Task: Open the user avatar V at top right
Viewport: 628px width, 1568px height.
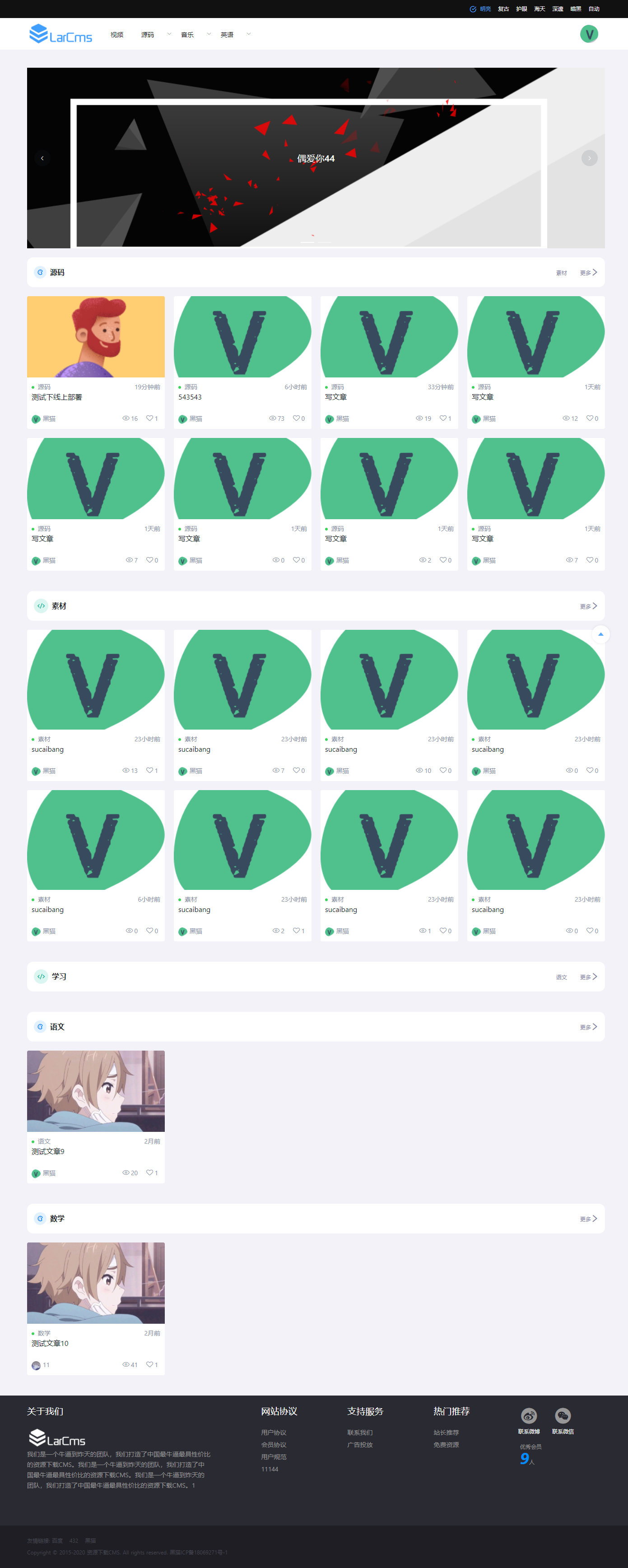Action: tap(588, 33)
